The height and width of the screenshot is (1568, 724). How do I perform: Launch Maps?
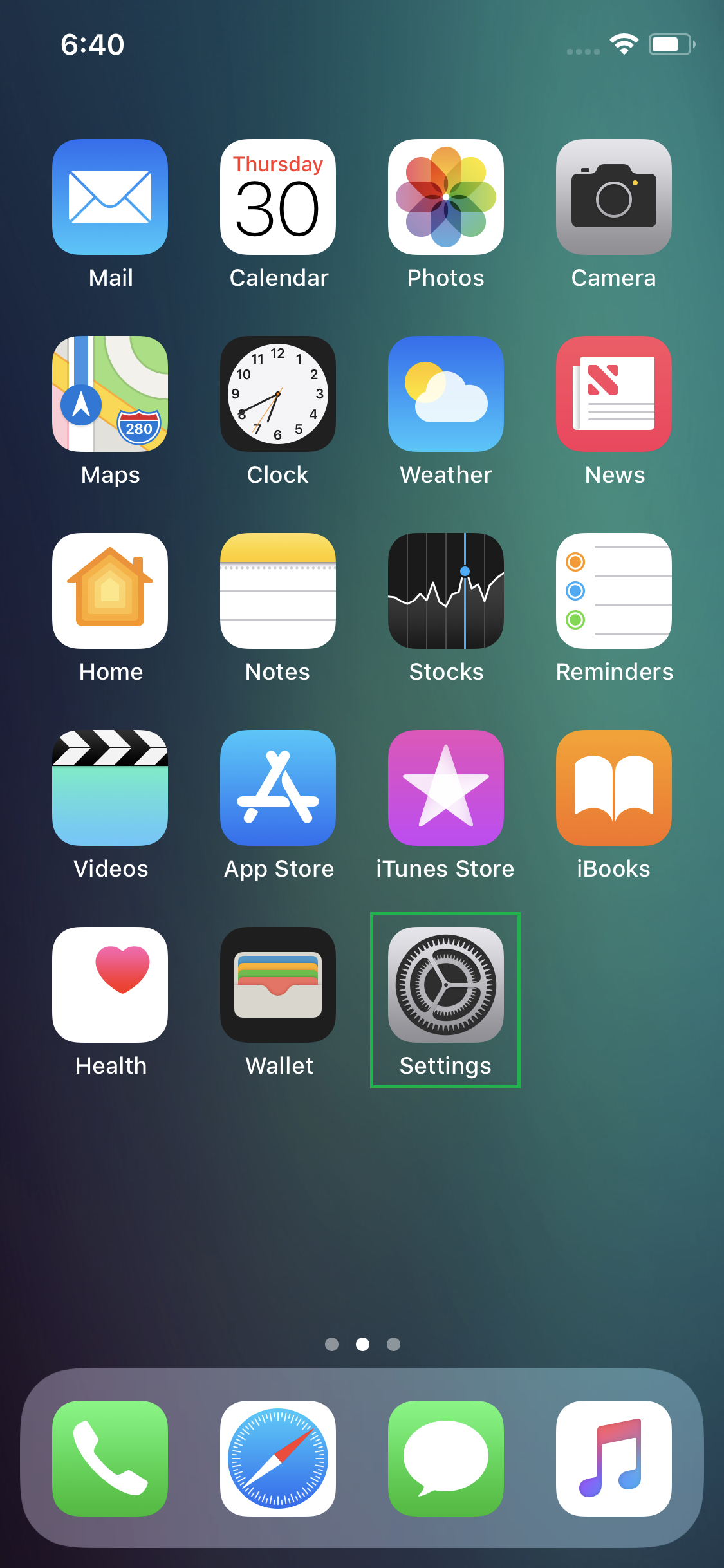point(109,394)
